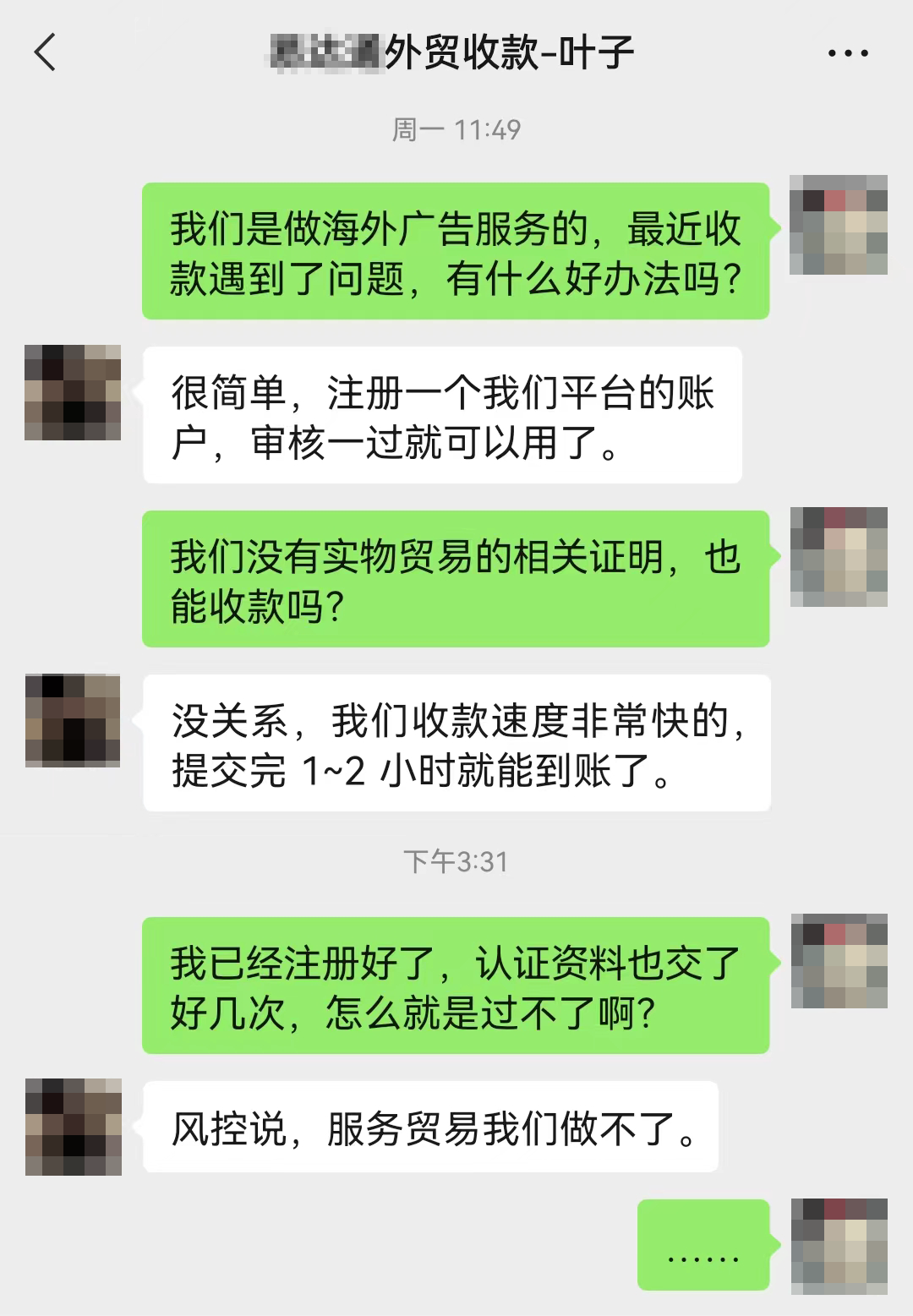The height and width of the screenshot is (1316, 913).
Task: Tap the message about 海外广告服务 payment problems
Action: 456,252
